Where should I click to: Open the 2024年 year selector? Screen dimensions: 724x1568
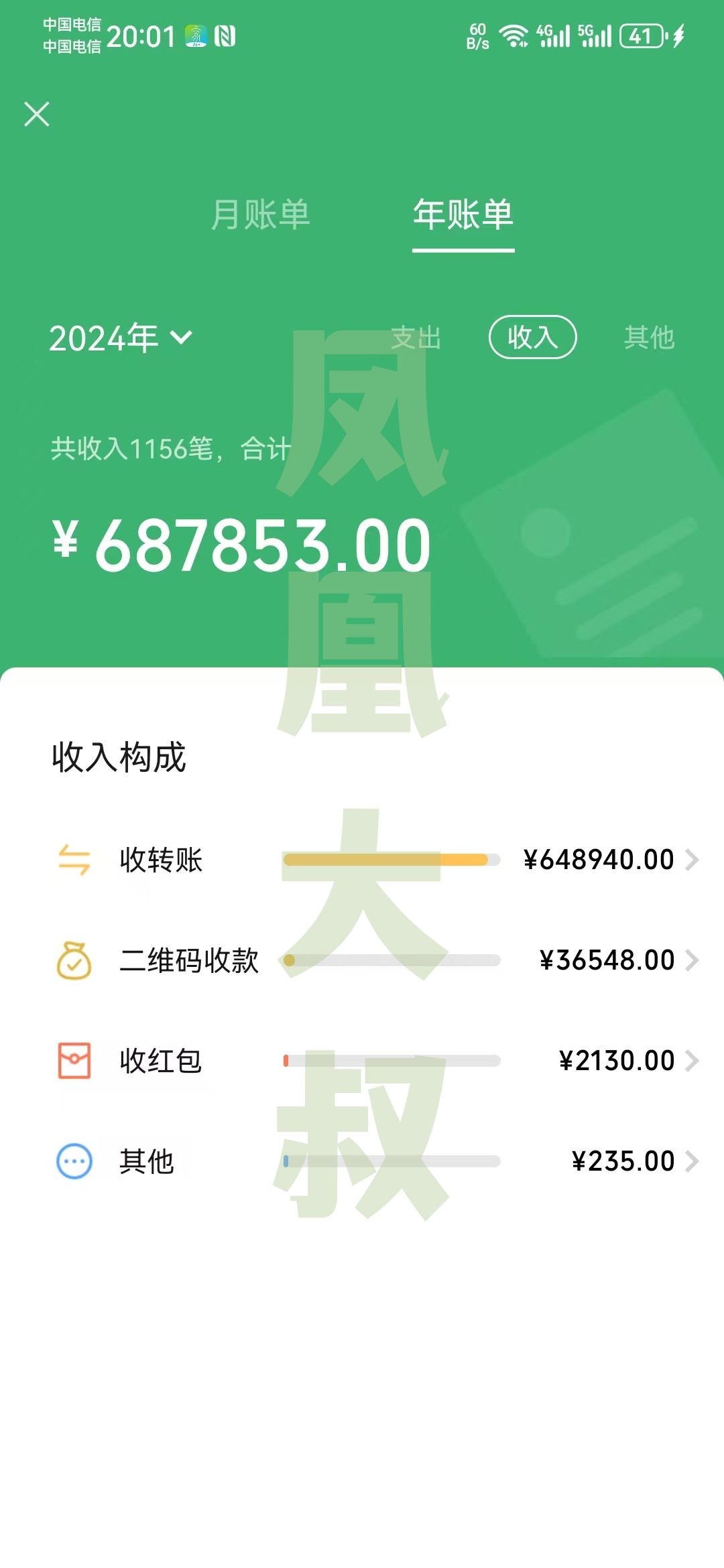tap(121, 338)
